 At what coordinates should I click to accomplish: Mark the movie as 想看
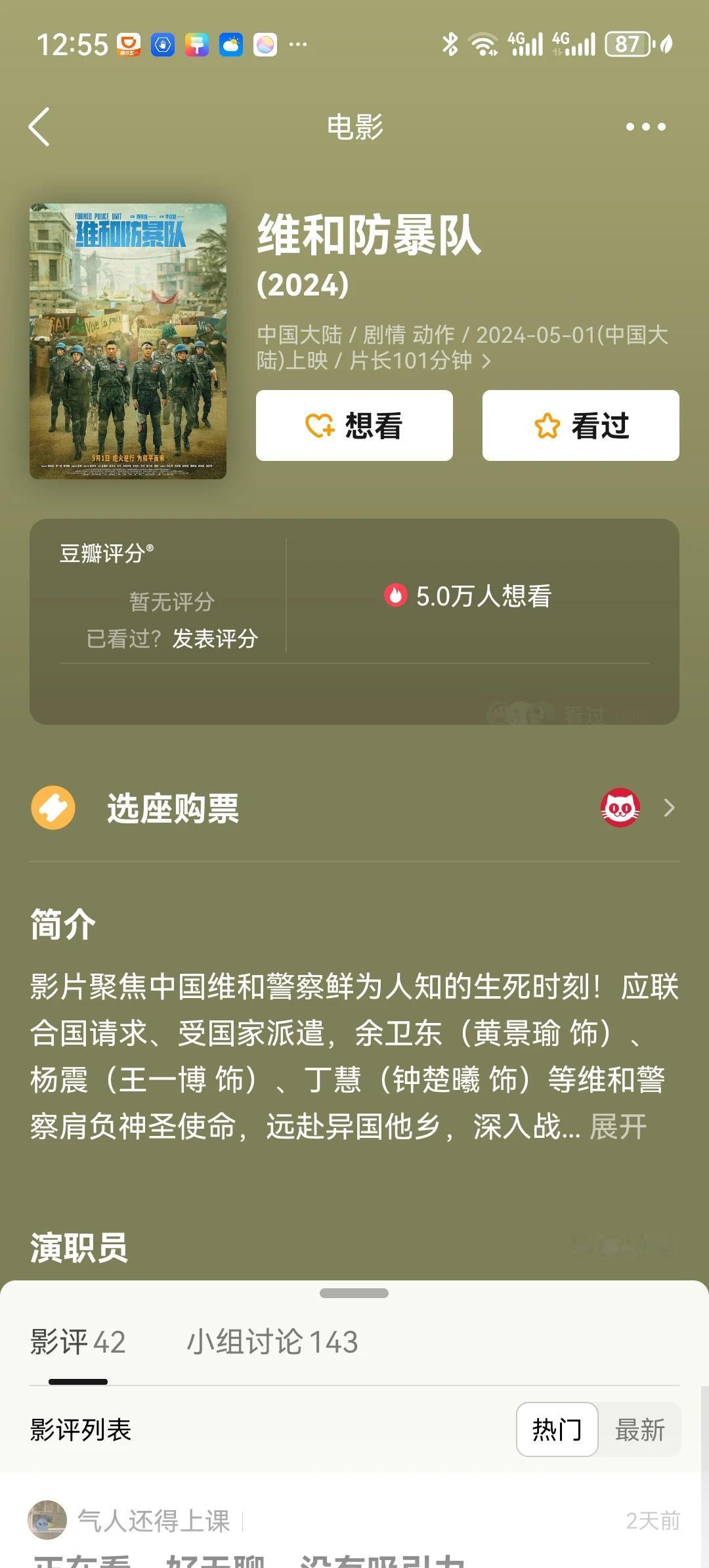click(x=354, y=425)
